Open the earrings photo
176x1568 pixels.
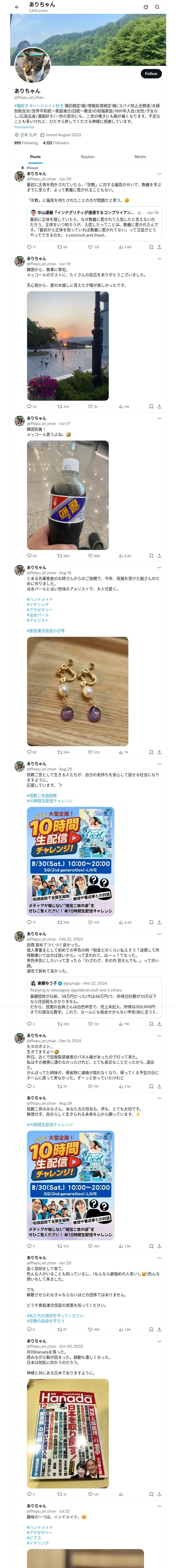click(77, 691)
